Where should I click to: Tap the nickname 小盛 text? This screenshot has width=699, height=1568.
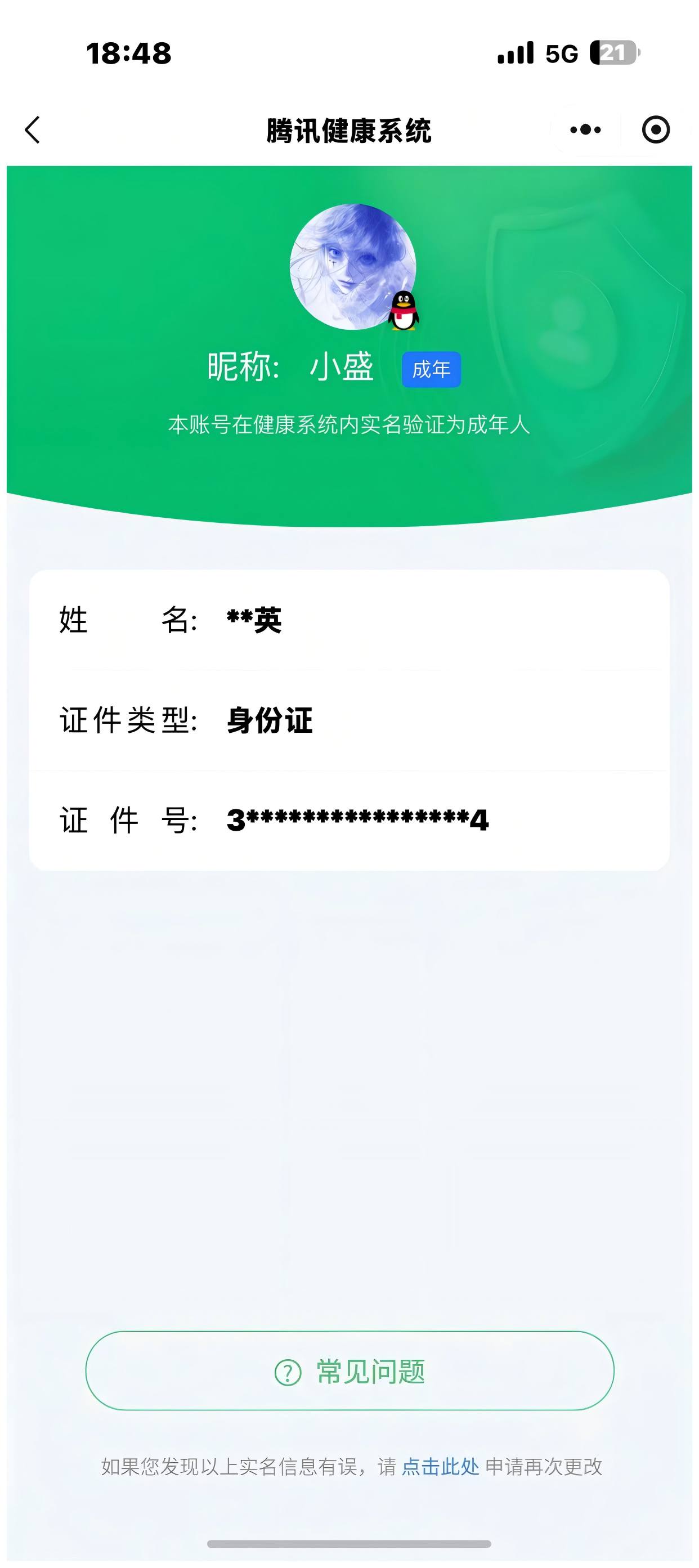pos(344,368)
